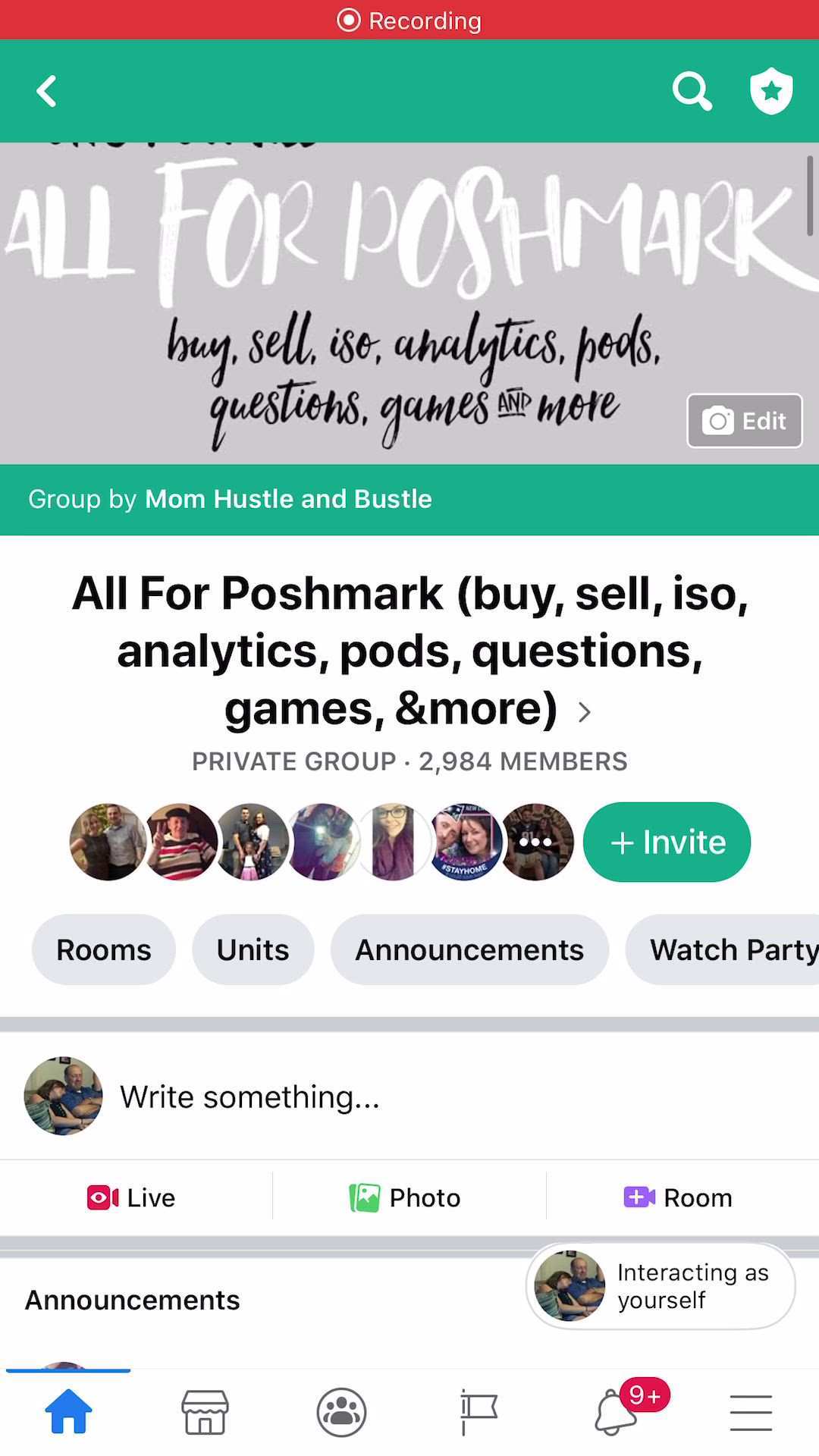Start a Live video
This screenshot has height=1456, width=819.
pos(131,1197)
